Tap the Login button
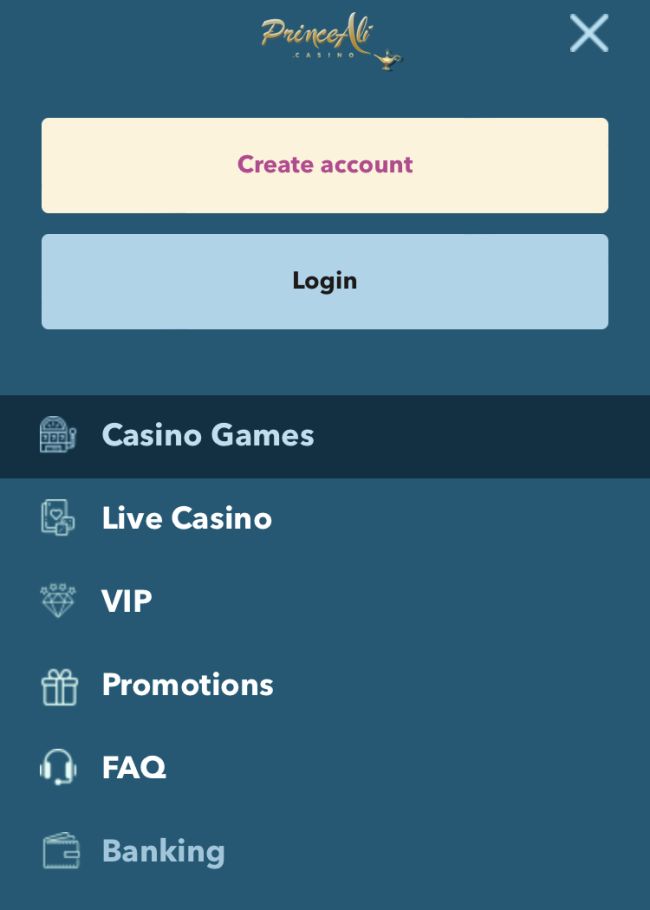Viewport: 650px width, 910px height. tap(324, 281)
